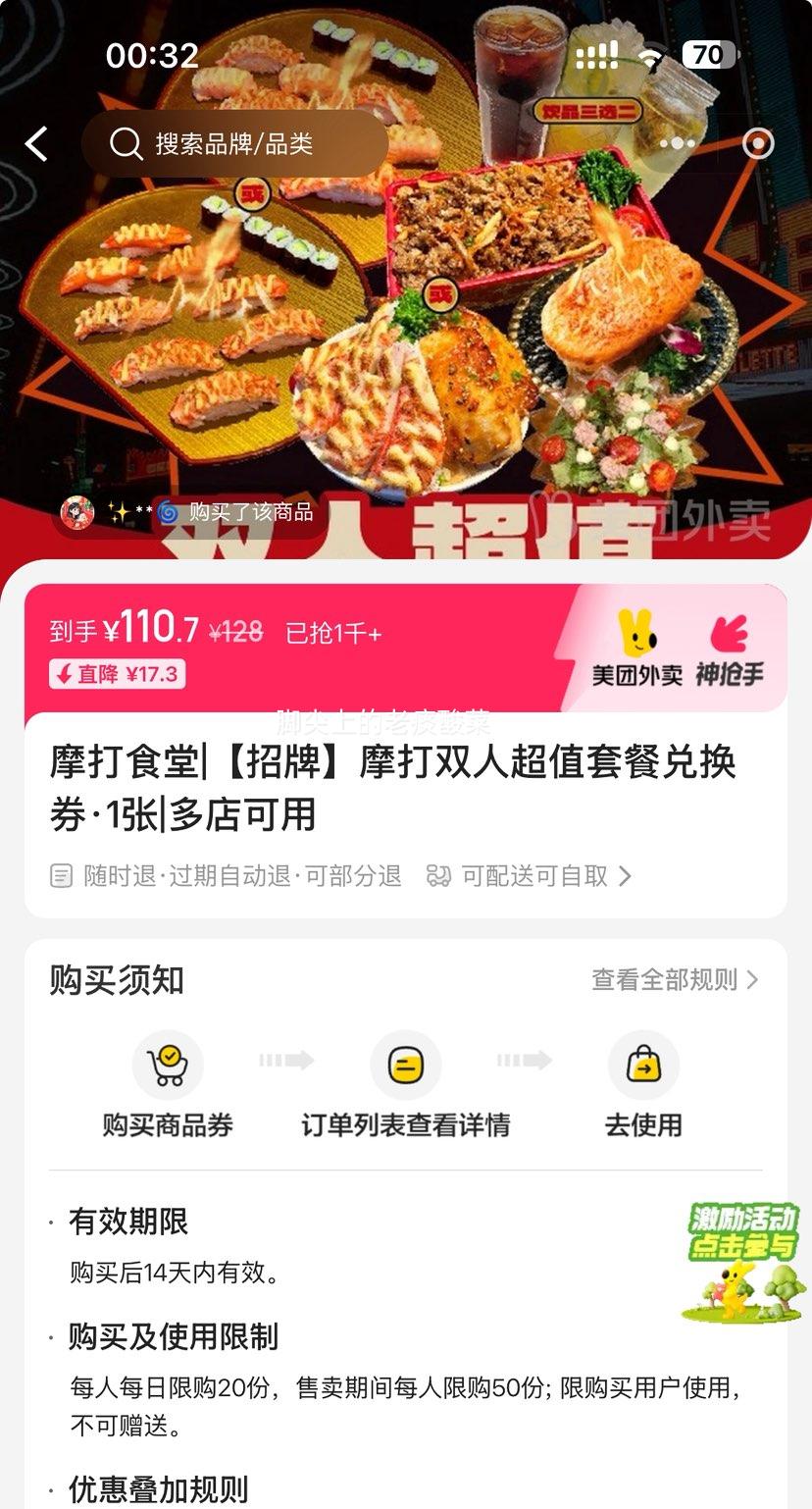Open refund policy 随时退·过期自动退·可部分退
This screenshot has height=1509, width=812.
point(228,875)
